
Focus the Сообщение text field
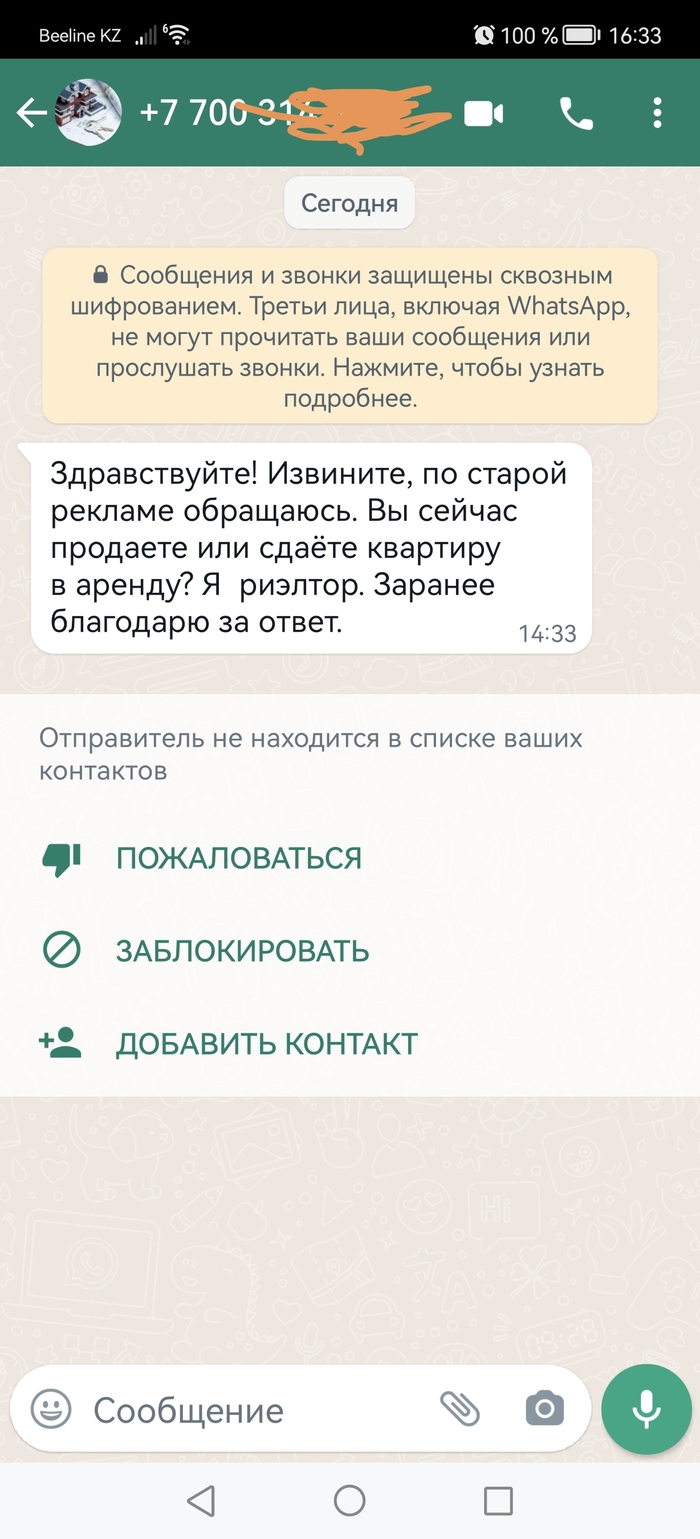(x=250, y=1411)
